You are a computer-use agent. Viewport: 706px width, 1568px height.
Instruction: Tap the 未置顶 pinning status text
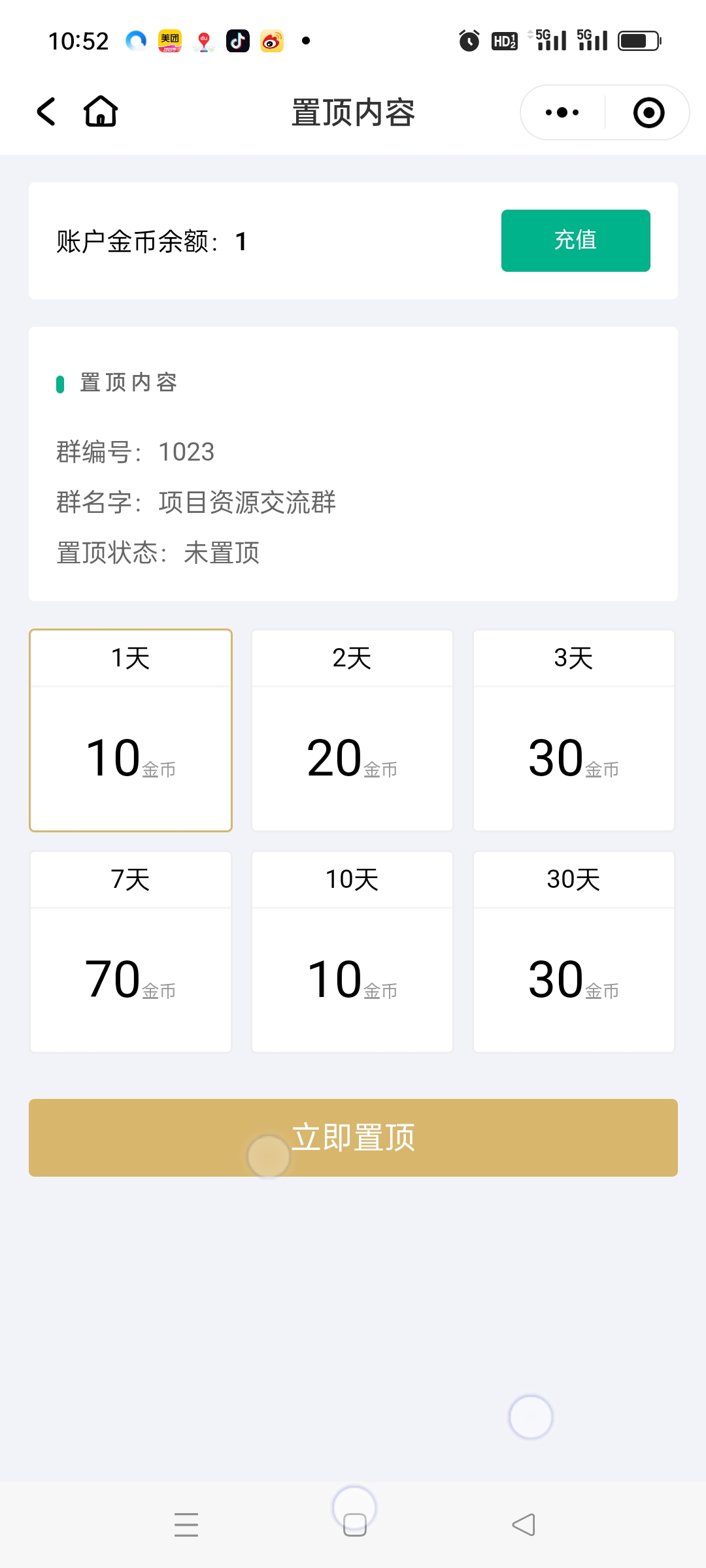(x=222, y=553)
